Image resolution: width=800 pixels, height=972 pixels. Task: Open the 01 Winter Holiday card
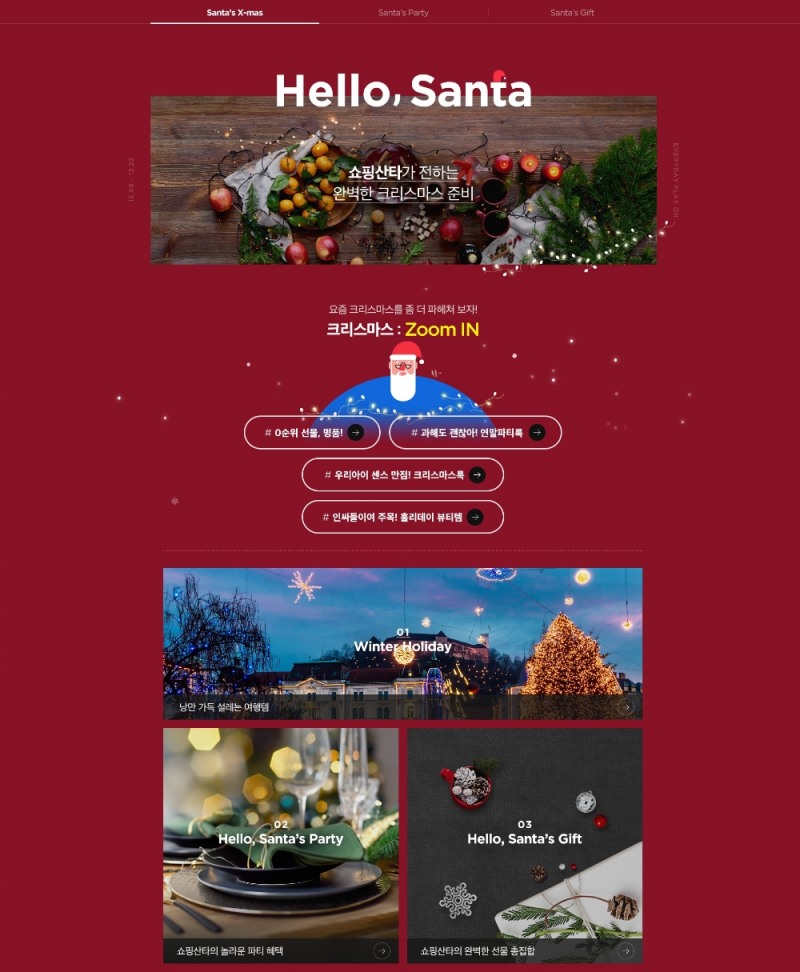point(402,643)
